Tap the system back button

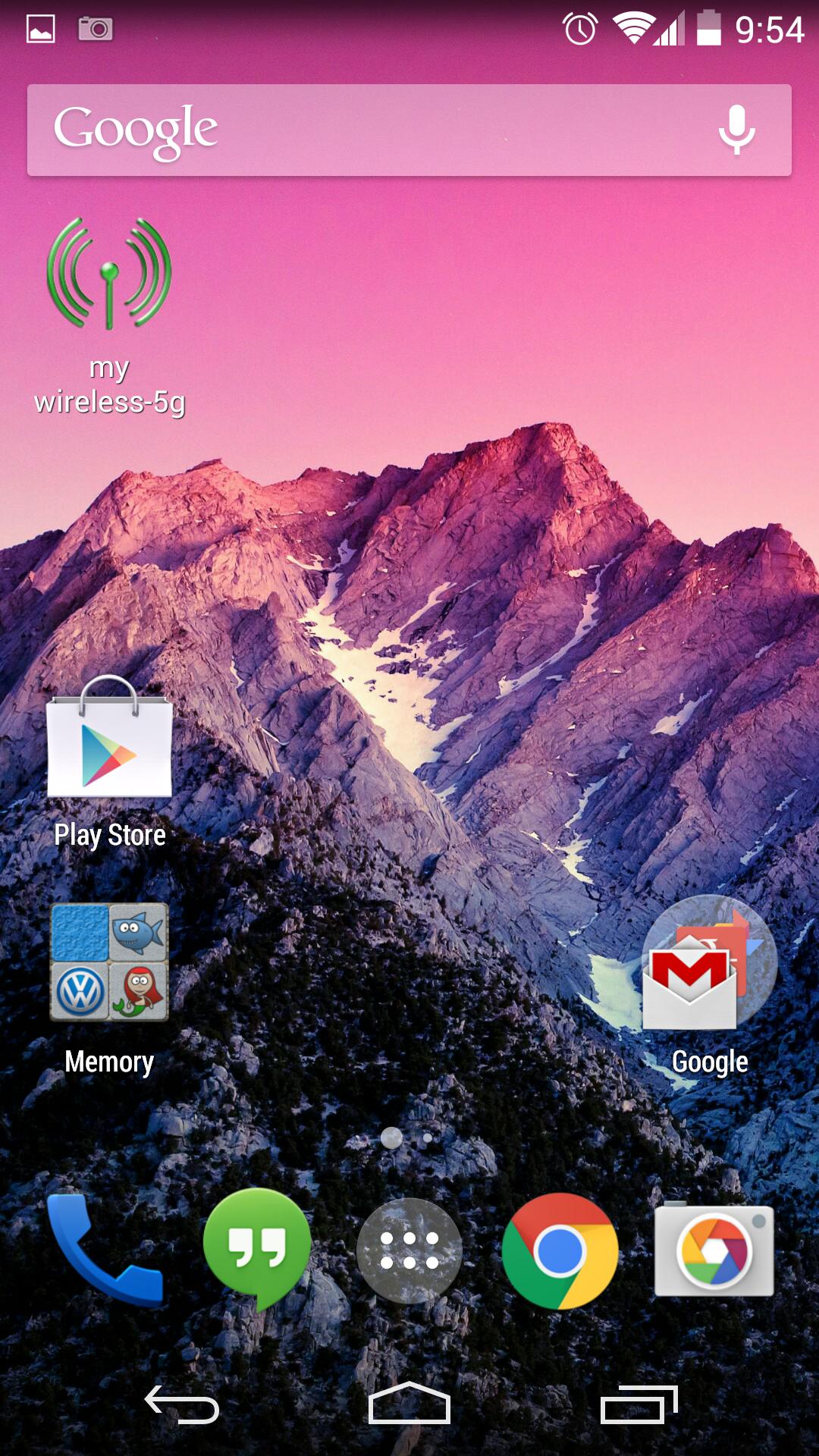pos(182,1404)
